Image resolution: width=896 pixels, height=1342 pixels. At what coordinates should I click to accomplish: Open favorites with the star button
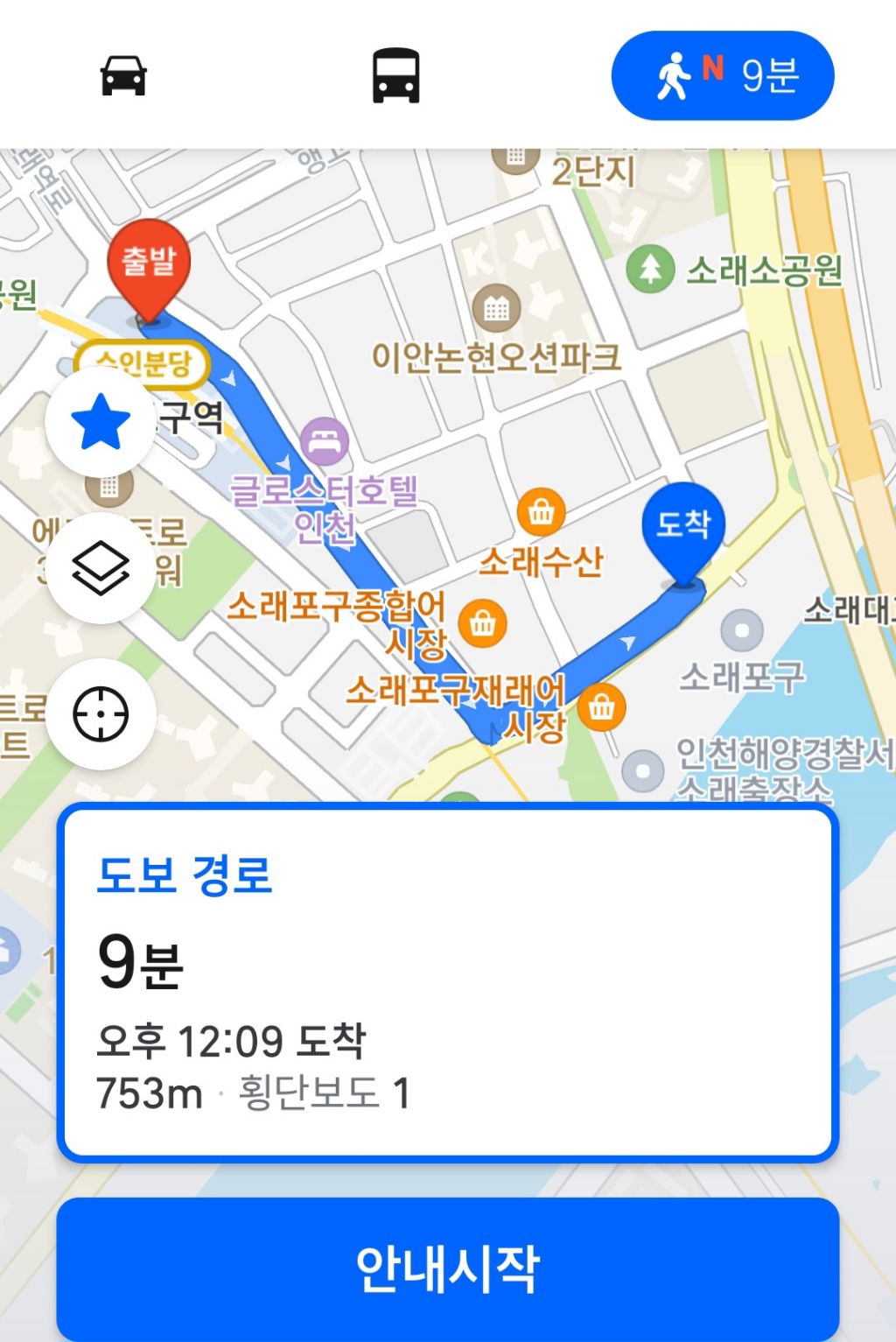click(x=101, y=422)
